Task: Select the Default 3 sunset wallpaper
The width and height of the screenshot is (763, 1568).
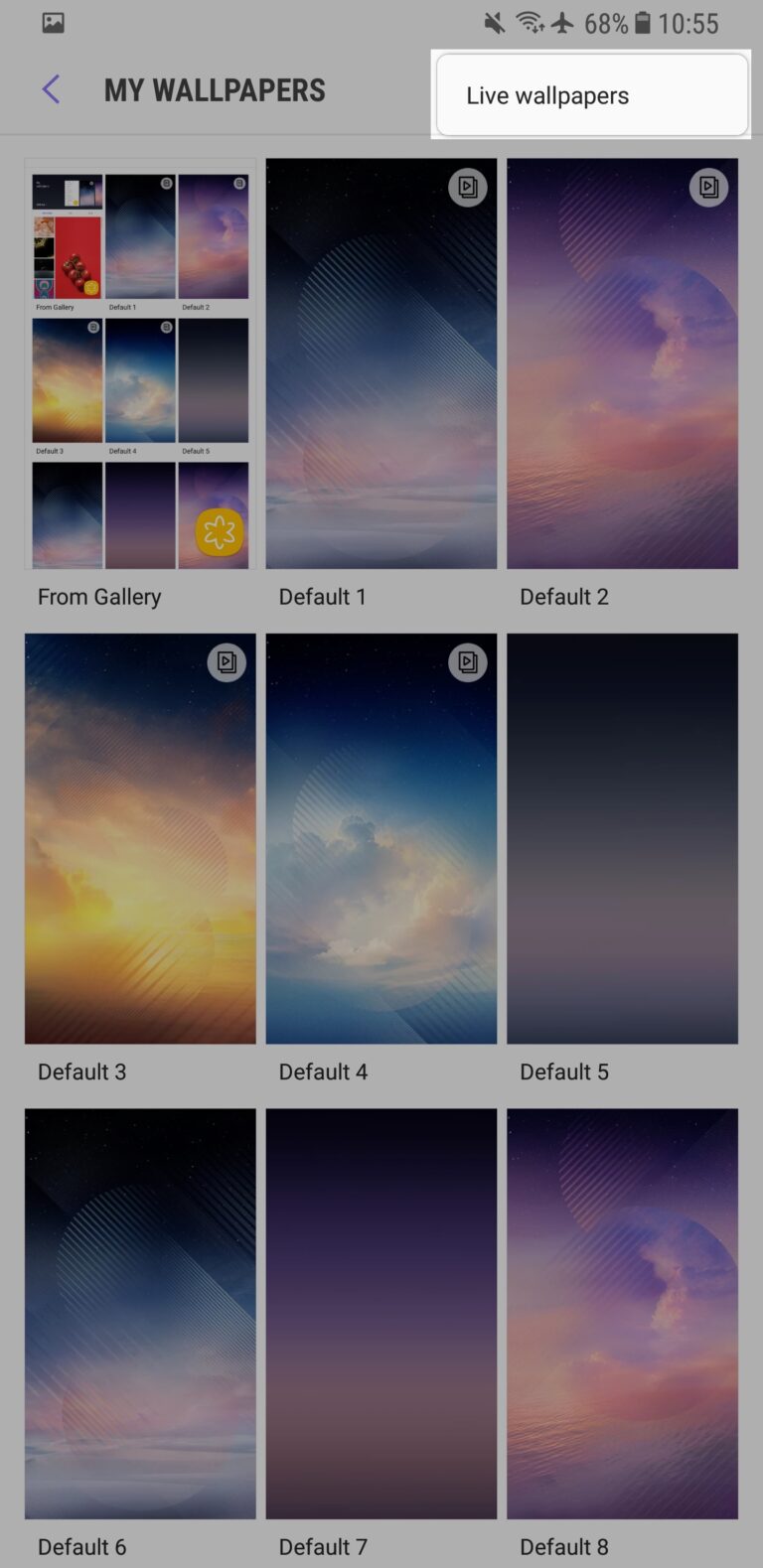Action: pos(140,838)
